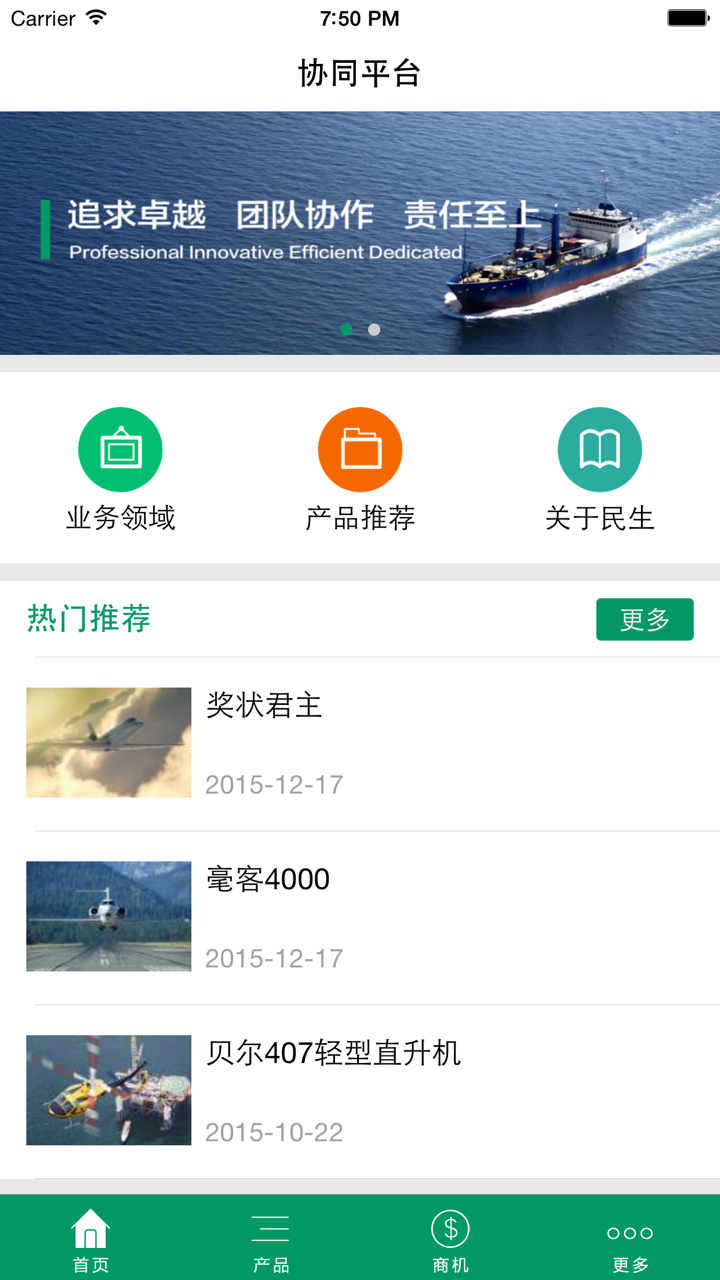720x1280 pixels.
Task: Select the first carousel indicator dot
Action: pyautogui.click(x=348, y=329)
